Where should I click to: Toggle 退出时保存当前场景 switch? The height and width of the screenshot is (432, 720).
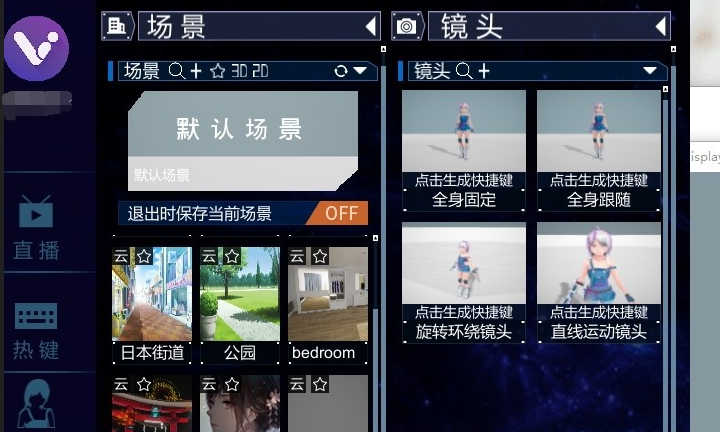point(341,213)
